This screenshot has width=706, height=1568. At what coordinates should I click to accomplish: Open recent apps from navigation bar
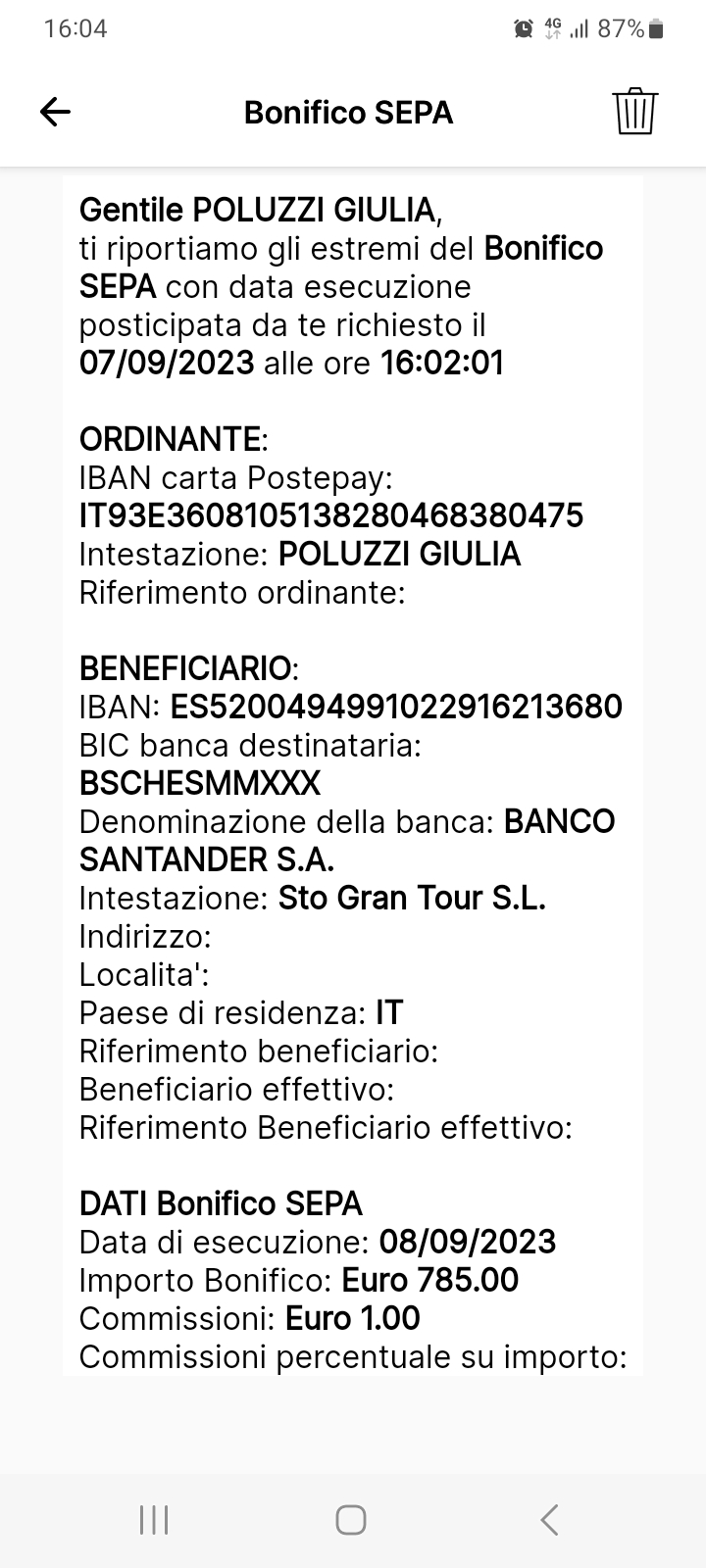[x=154, y=1520]
